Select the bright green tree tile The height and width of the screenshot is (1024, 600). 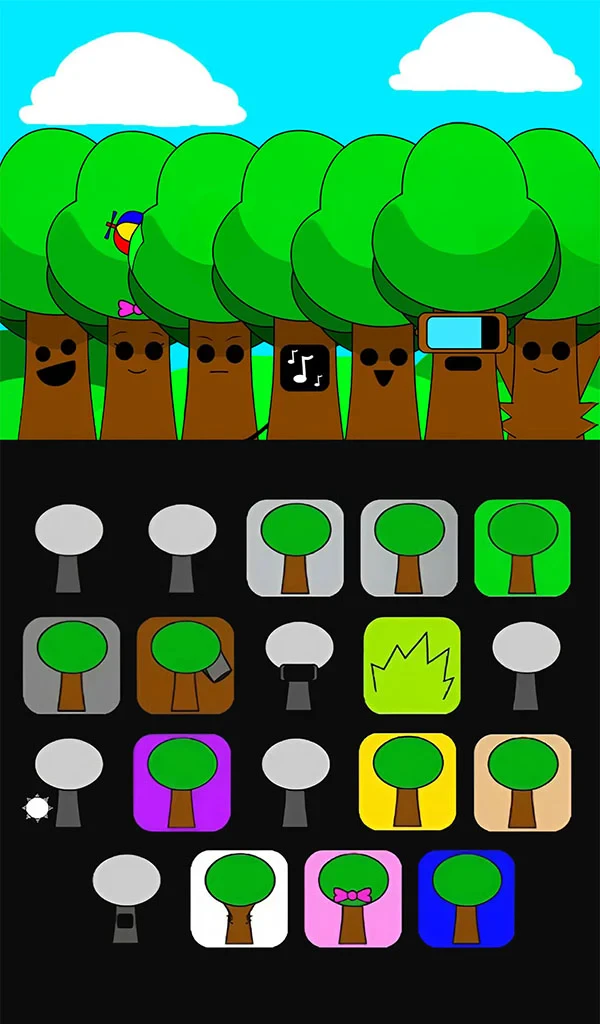coord(522,548)
